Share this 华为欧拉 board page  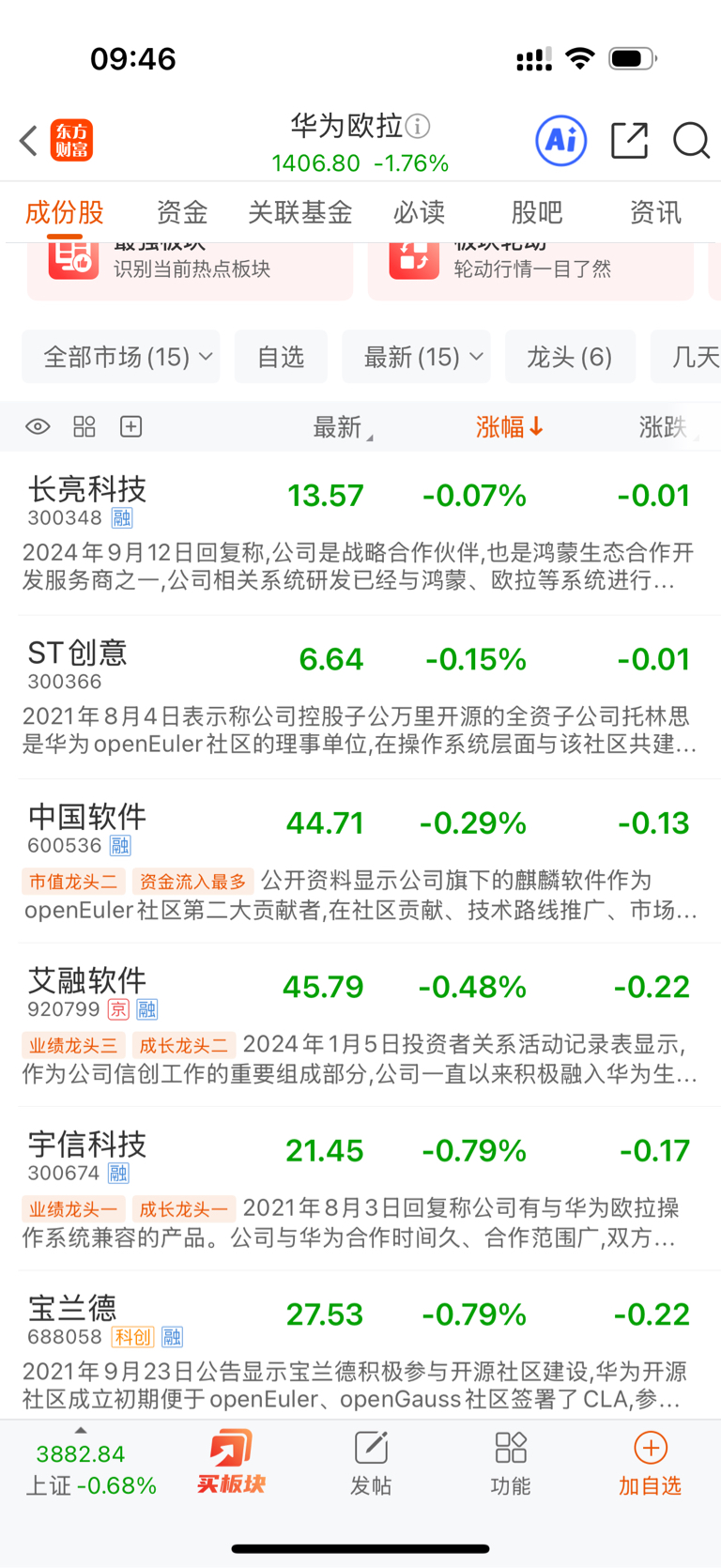pos(629,141)
